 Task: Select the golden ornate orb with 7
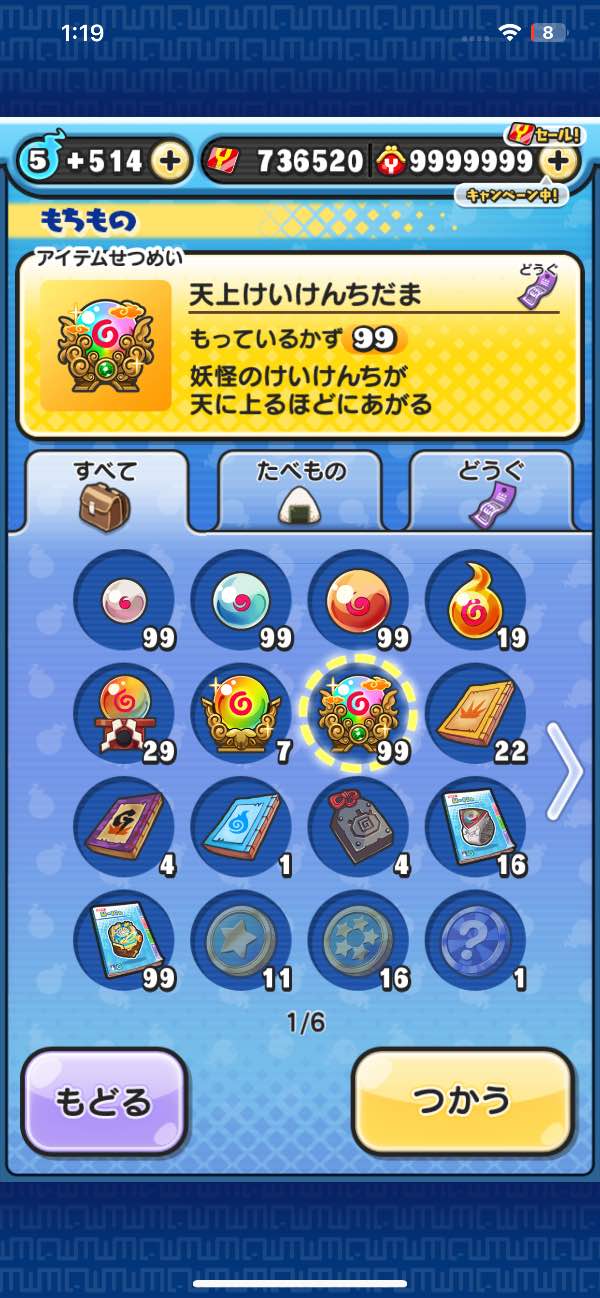pyautogui.click(x=241, y=714)
